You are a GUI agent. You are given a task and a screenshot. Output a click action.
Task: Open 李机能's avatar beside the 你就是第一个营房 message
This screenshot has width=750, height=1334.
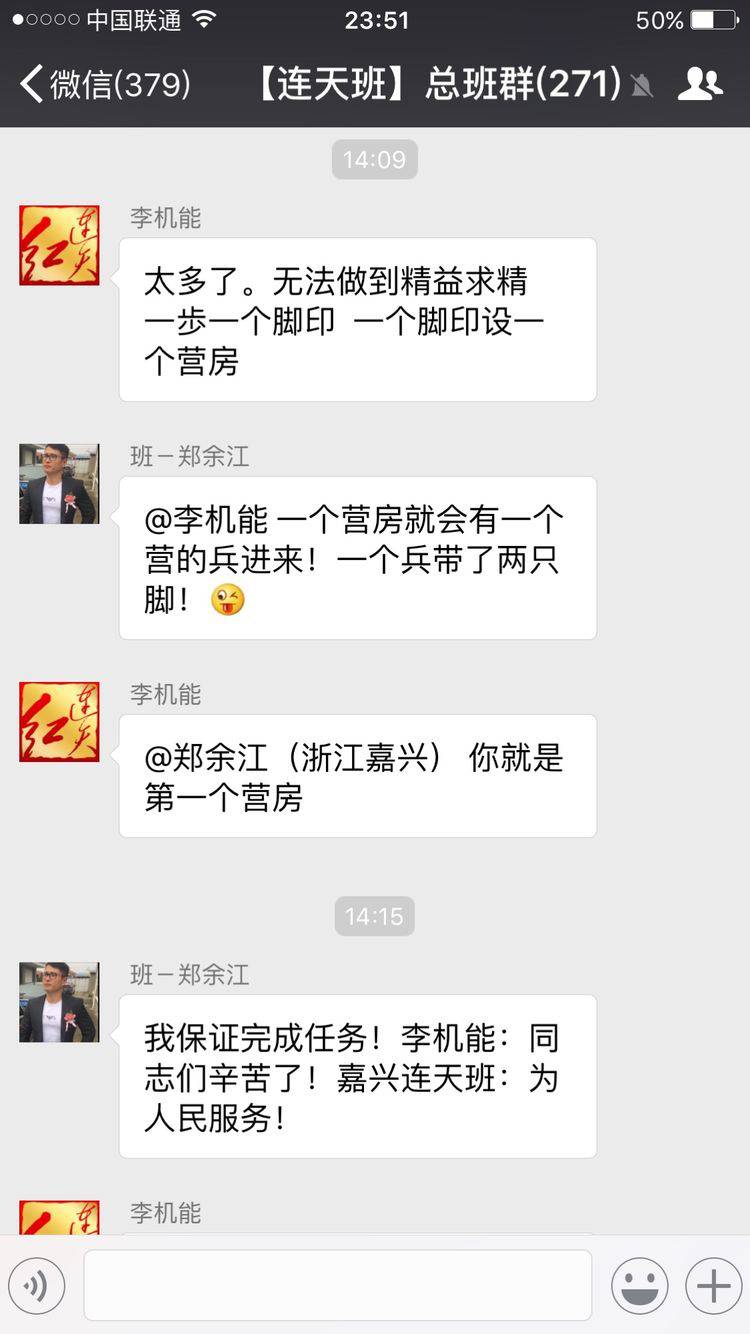(59, 722)
